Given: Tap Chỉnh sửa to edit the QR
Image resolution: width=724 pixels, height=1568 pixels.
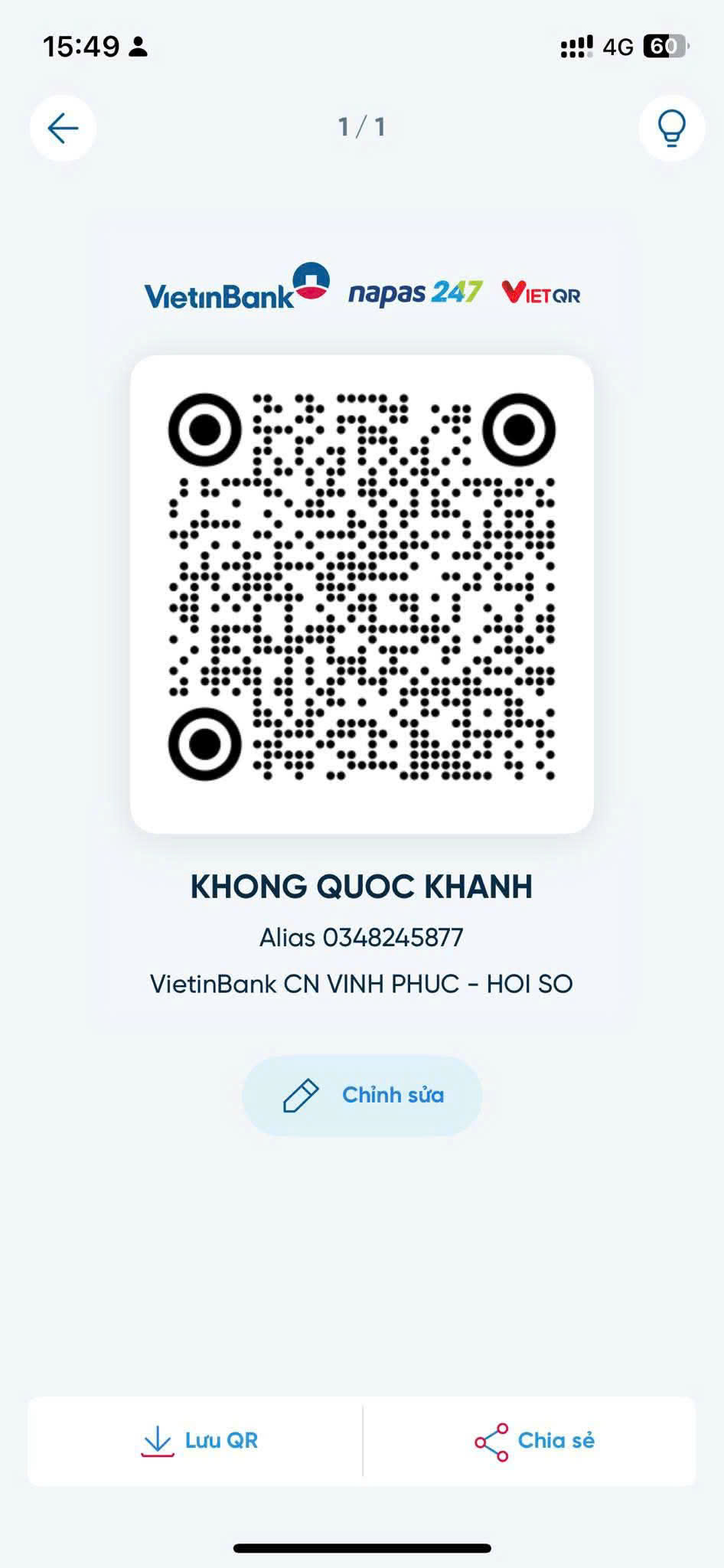Looking at the screenshot, I should pos(362,1096).
